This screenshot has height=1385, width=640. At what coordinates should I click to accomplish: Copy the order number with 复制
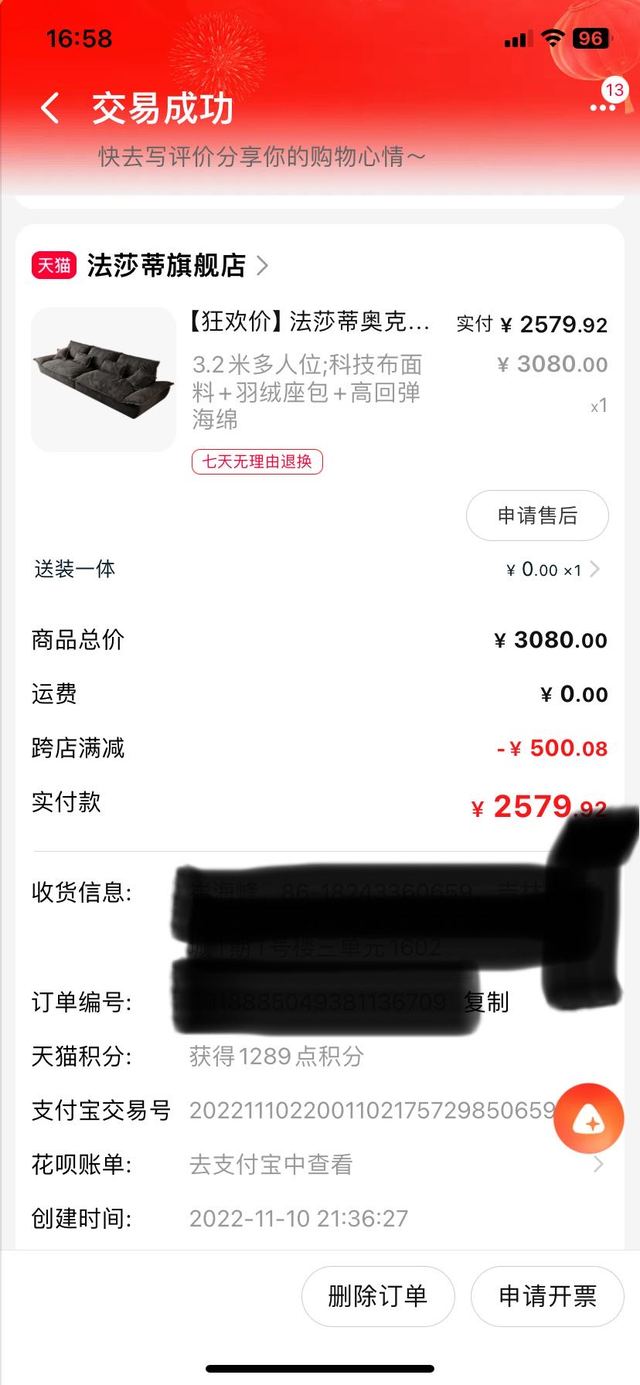tap(487, 1002)
